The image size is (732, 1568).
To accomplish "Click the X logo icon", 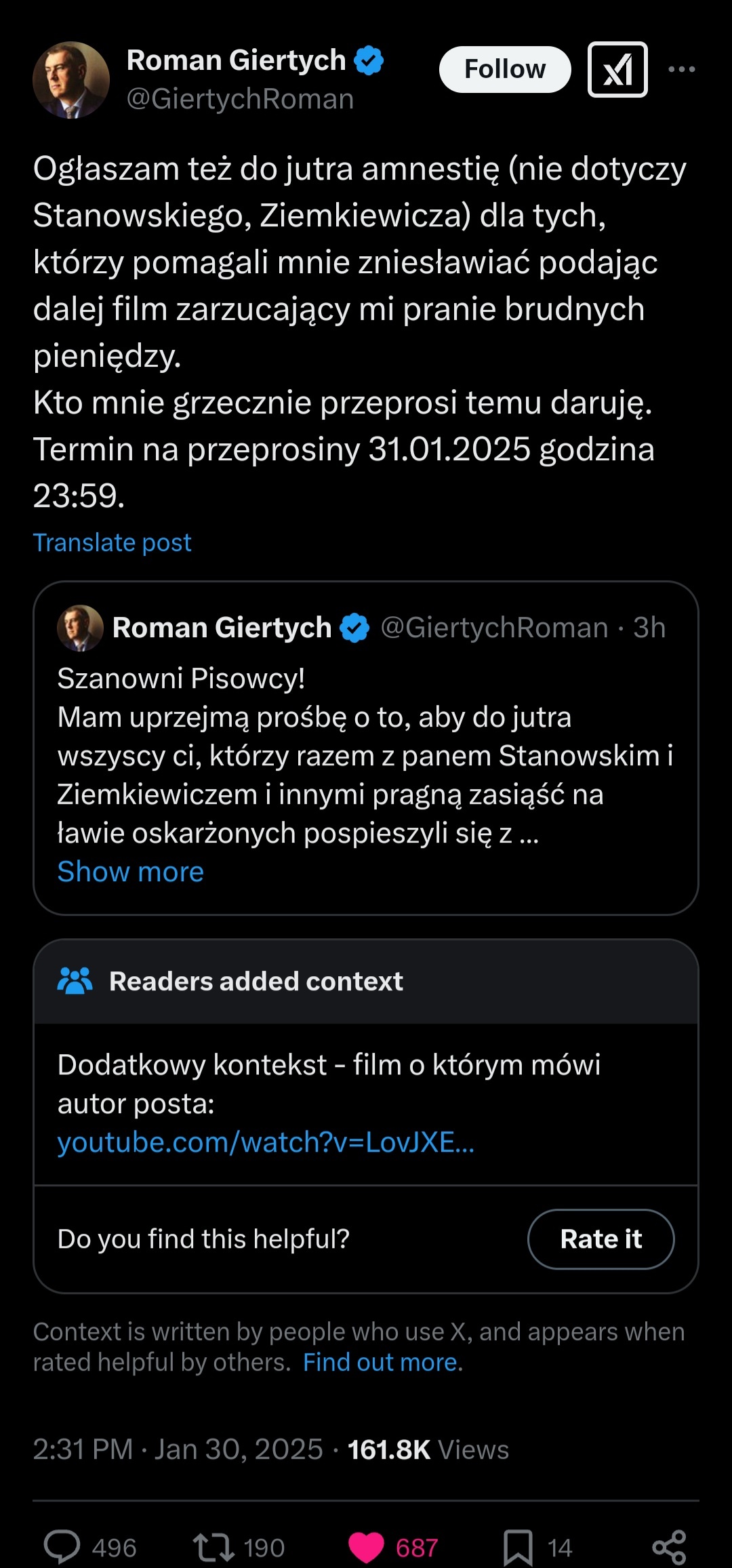I will [617, 70].
